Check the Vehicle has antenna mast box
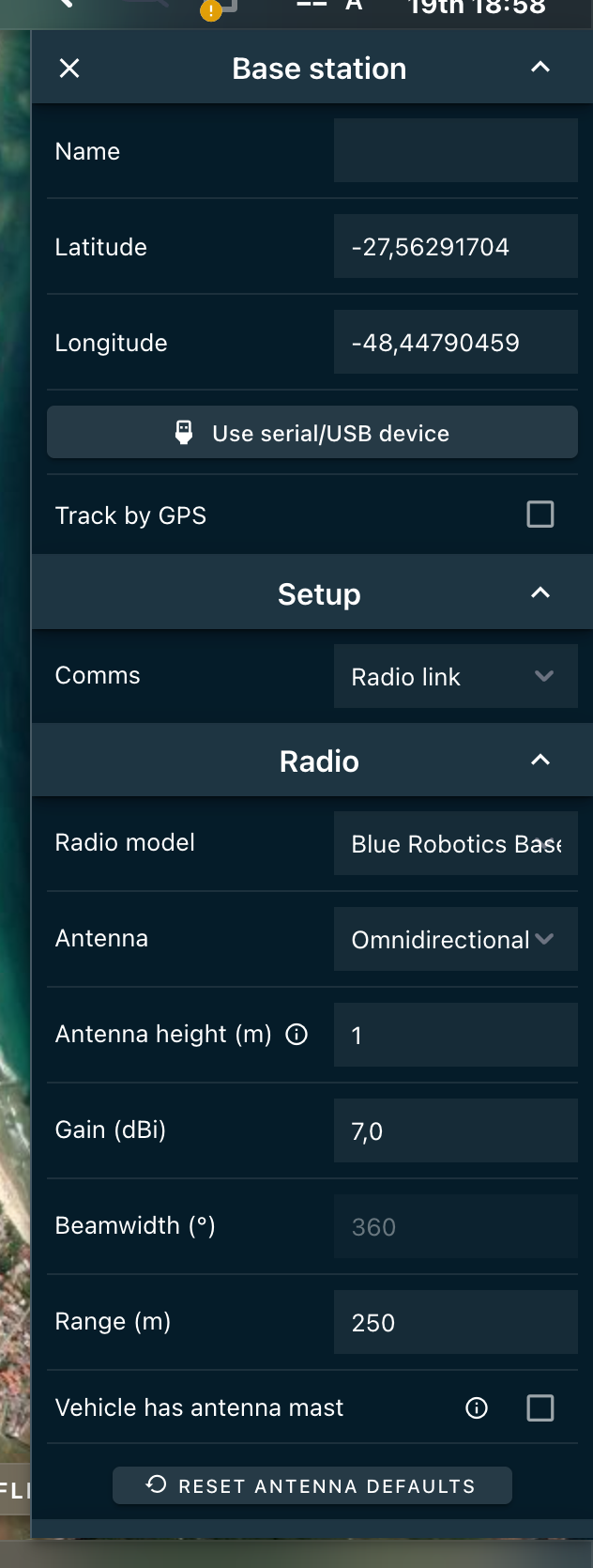 (540, 1407)
